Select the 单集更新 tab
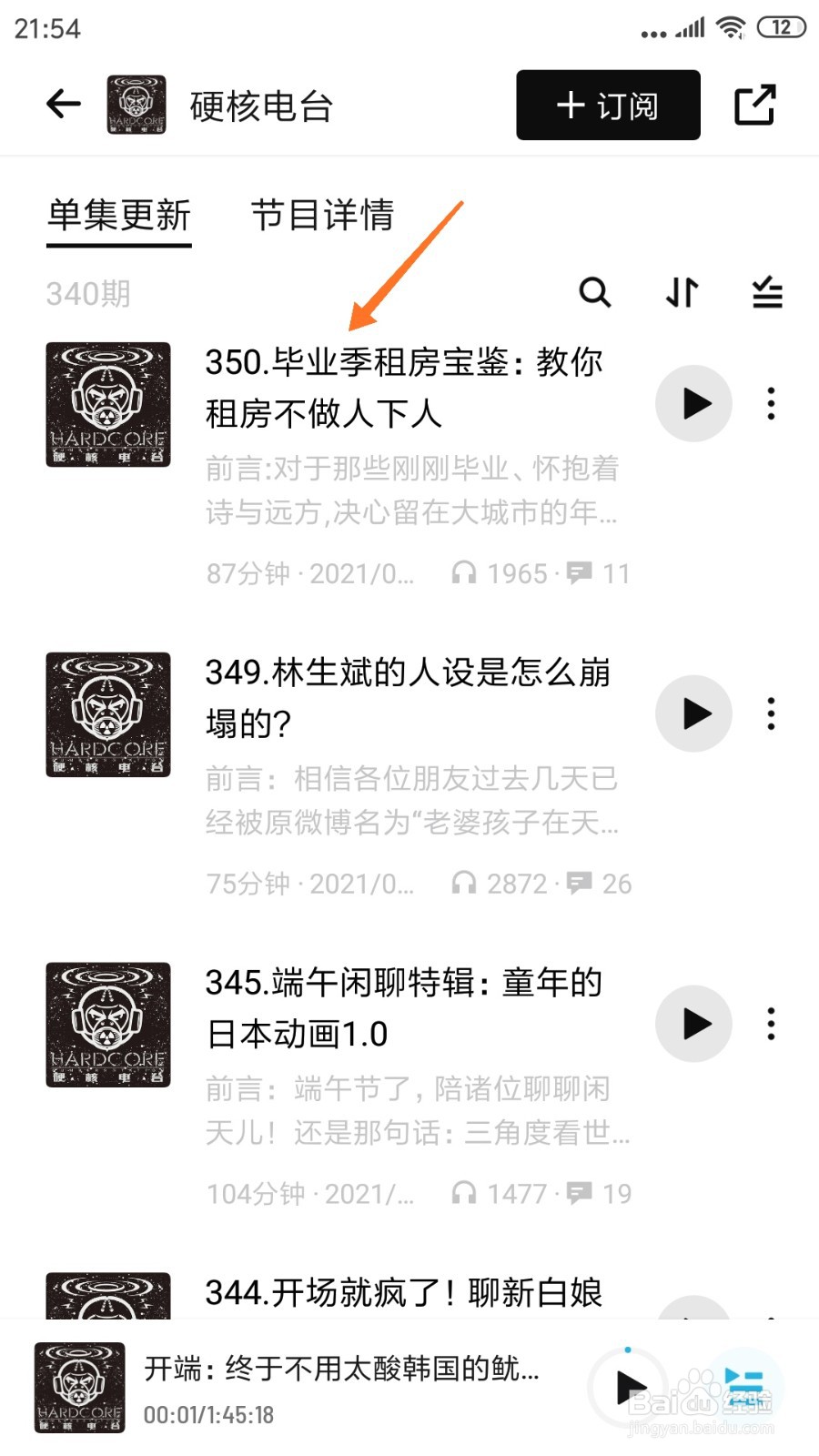 point(119,217)
